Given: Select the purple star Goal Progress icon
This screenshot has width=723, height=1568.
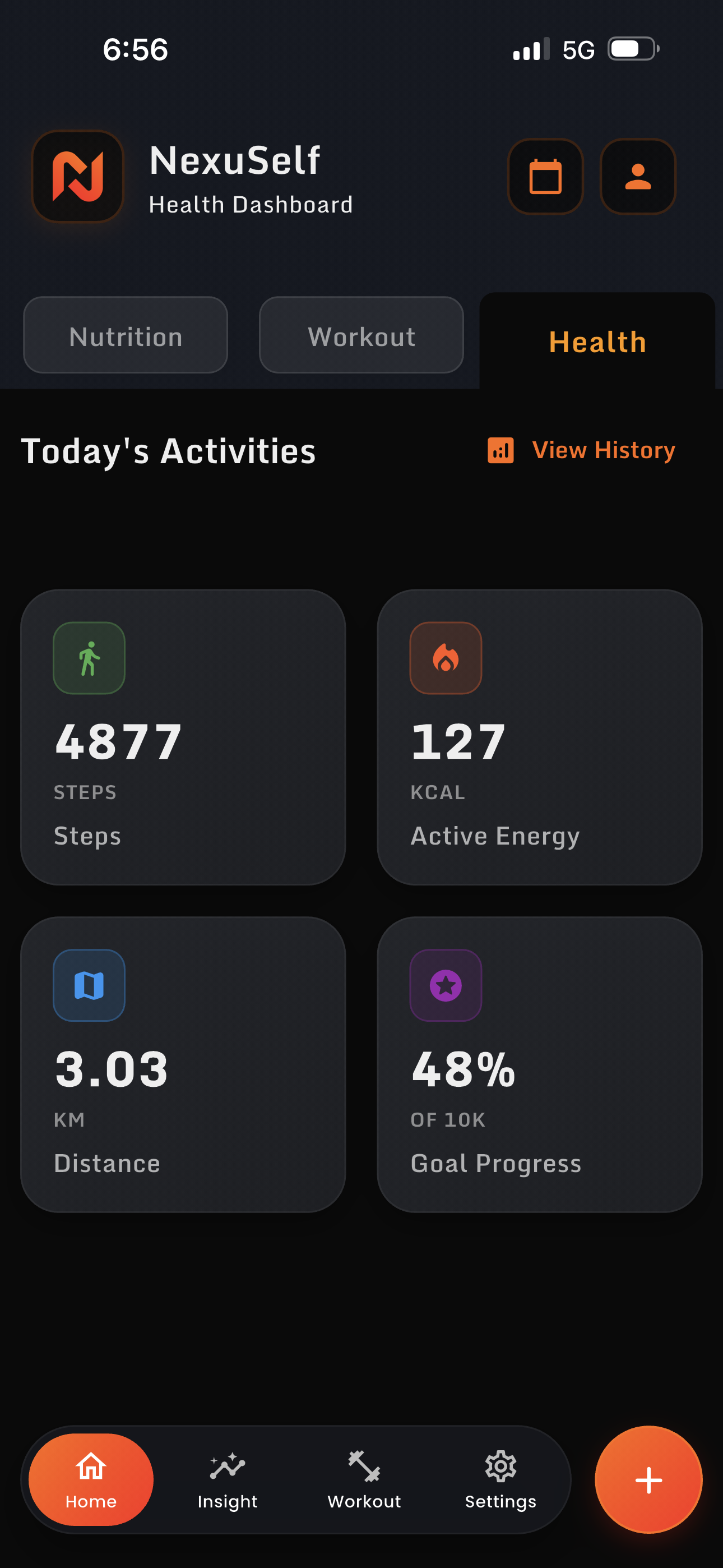Looking at the screenshot, I should (x=446, y=985).
